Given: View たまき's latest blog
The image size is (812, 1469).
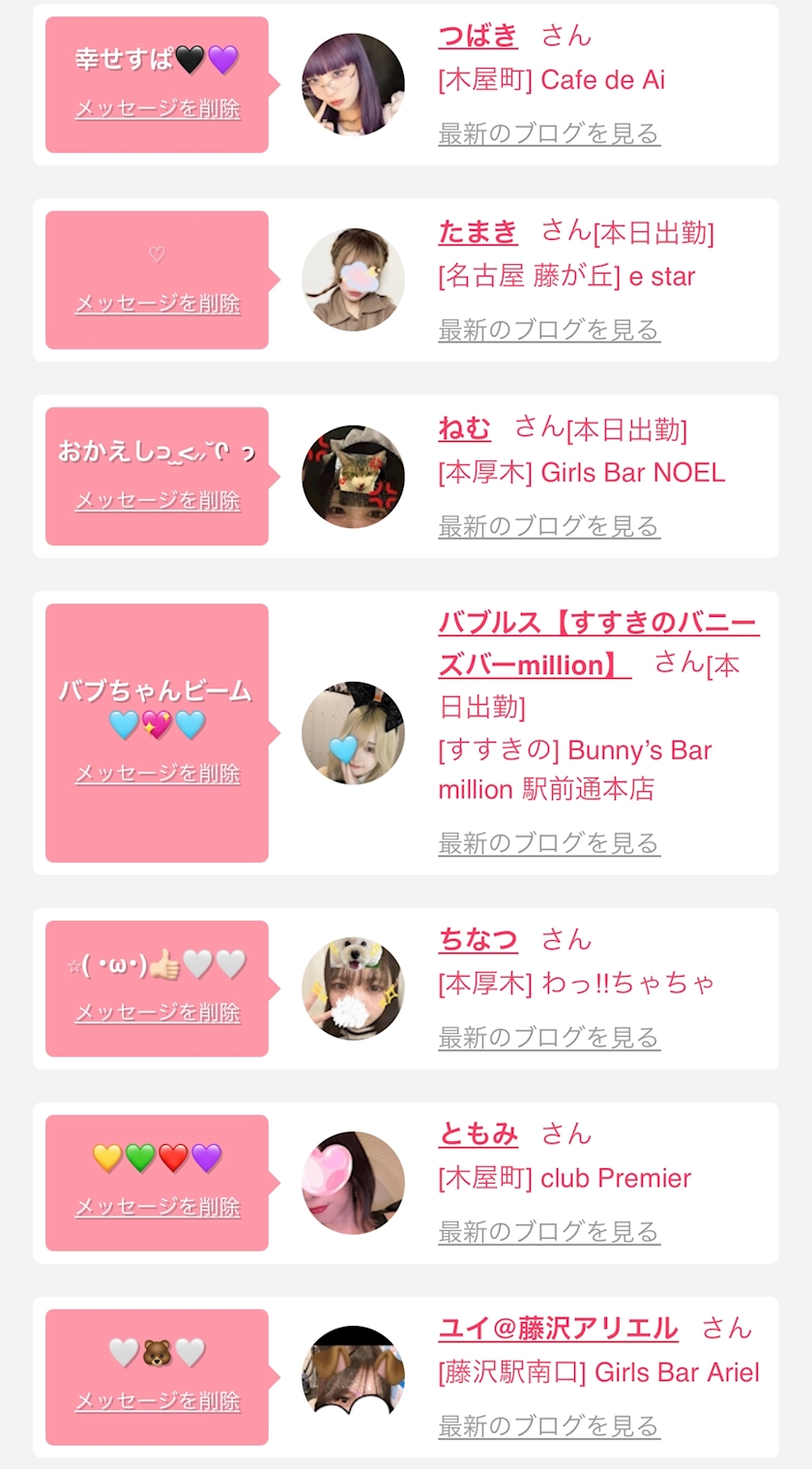Looking at the screenshot, I should click(549, 330).
